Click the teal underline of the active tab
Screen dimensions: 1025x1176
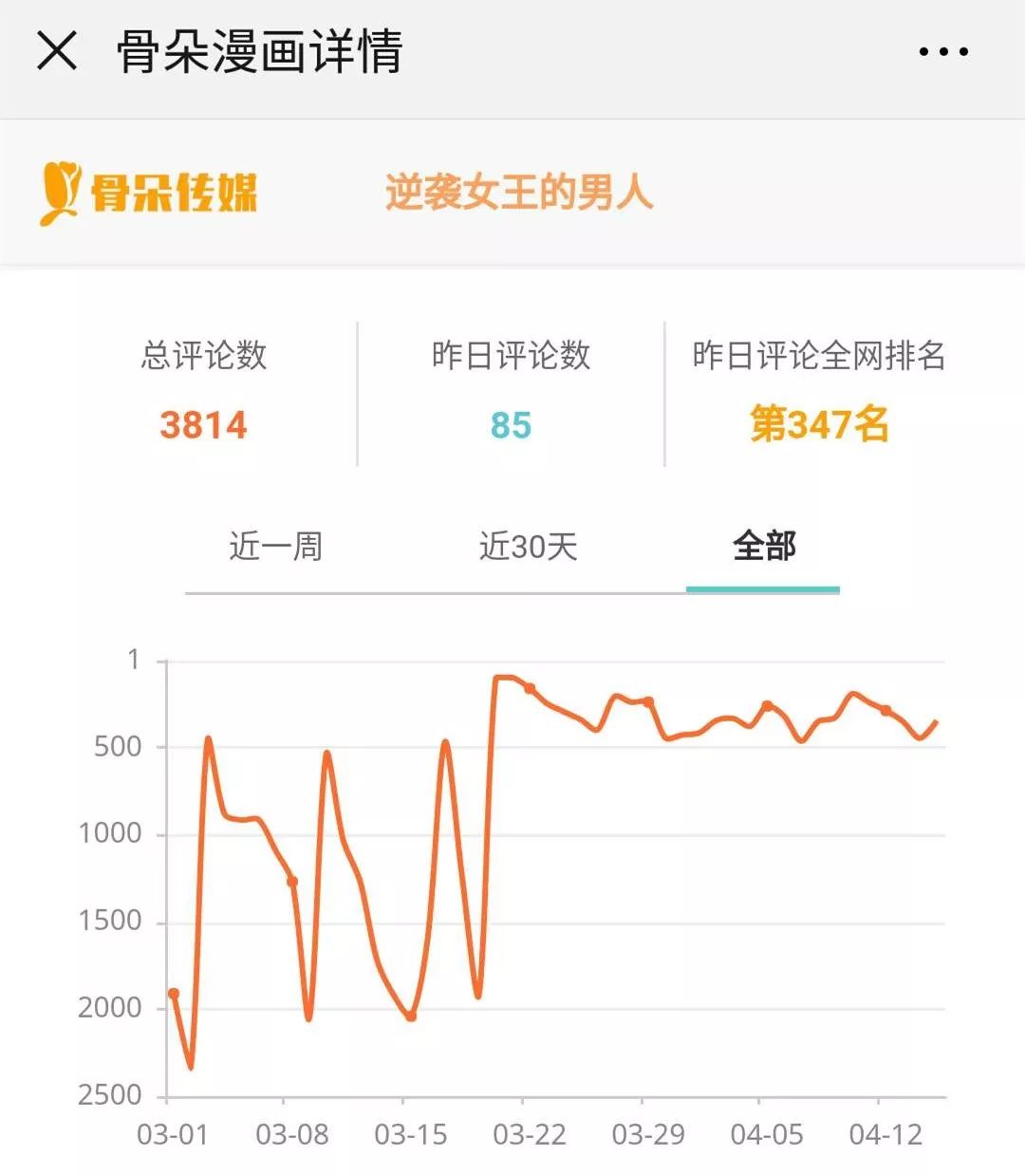[764, 590]
